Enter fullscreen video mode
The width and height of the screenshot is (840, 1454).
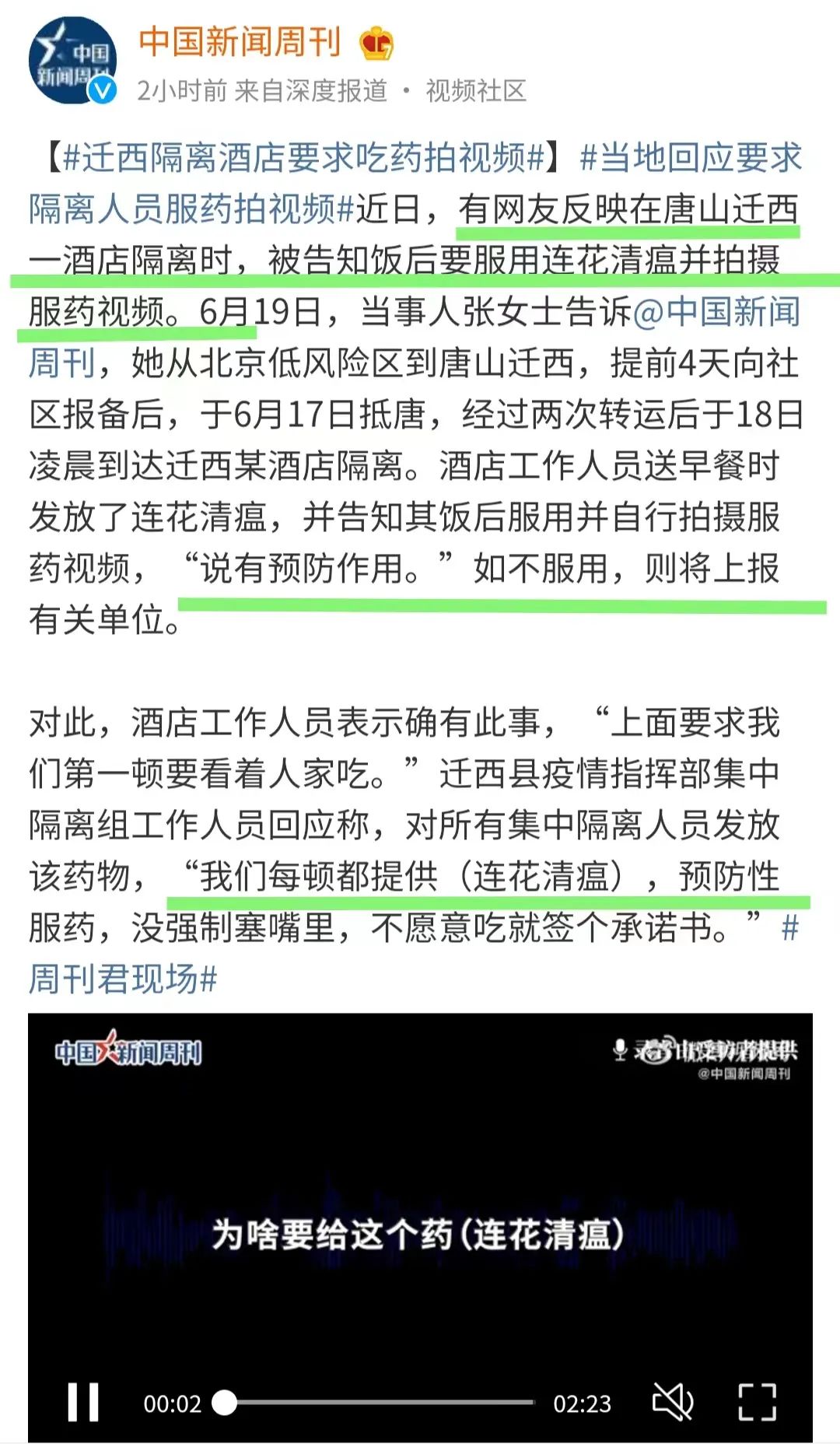(756, 1402)
